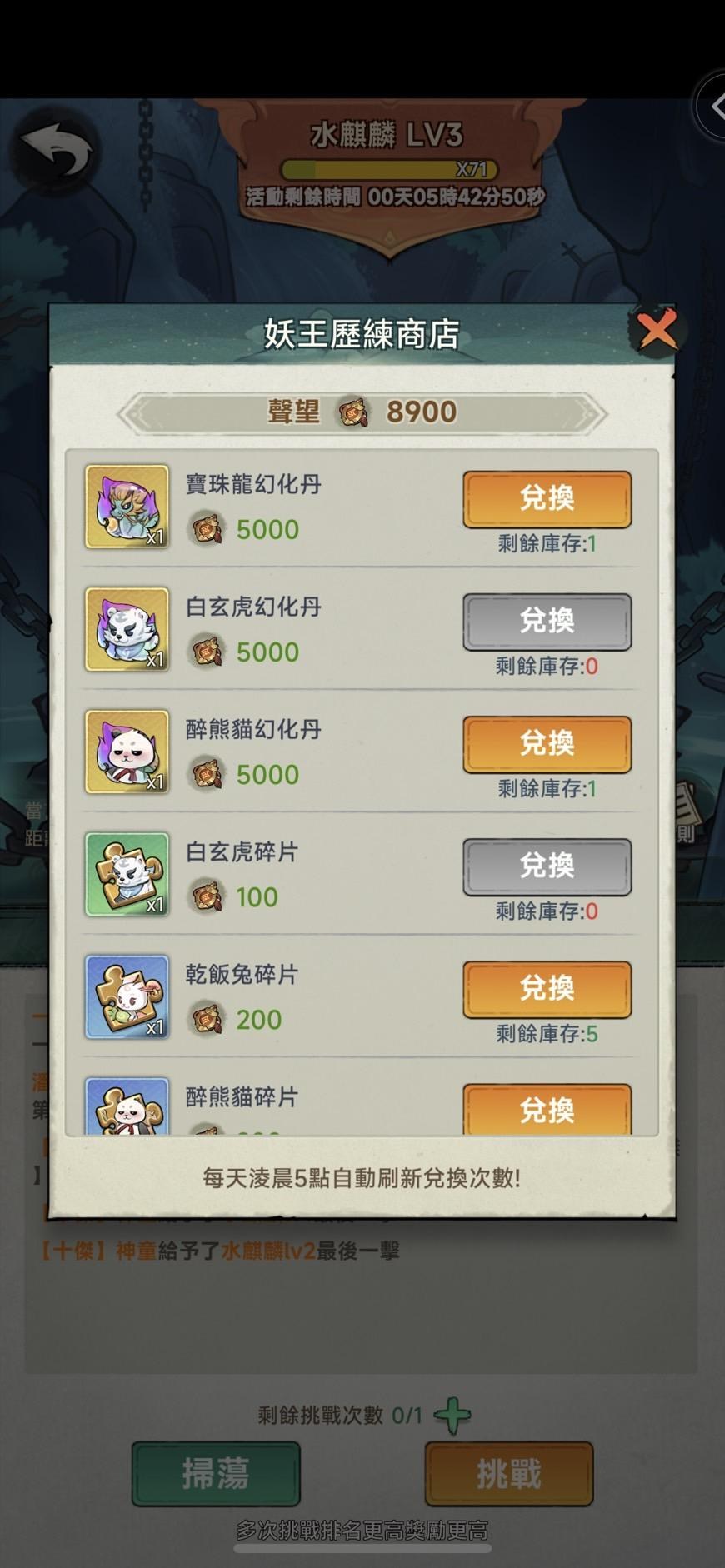Redeem the 寶珠龍幻化丹 item
This screenshot has height=1568, width=725.
(x=547, y=498)
